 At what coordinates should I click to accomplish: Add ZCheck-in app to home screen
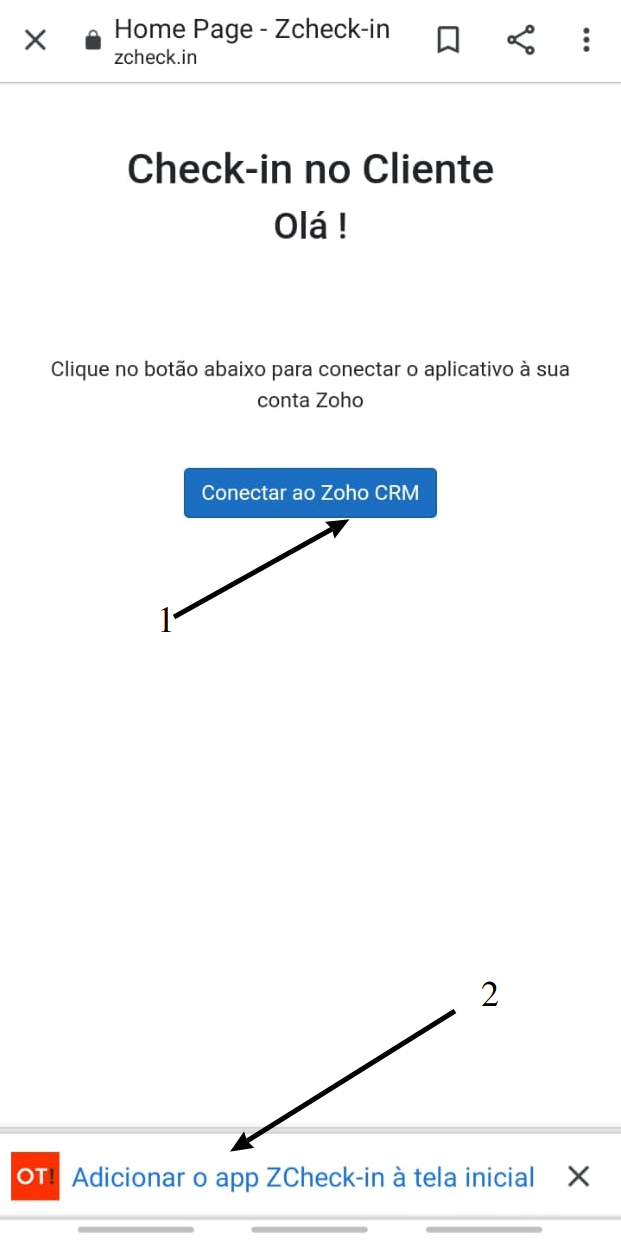(x=303, y=1177)
